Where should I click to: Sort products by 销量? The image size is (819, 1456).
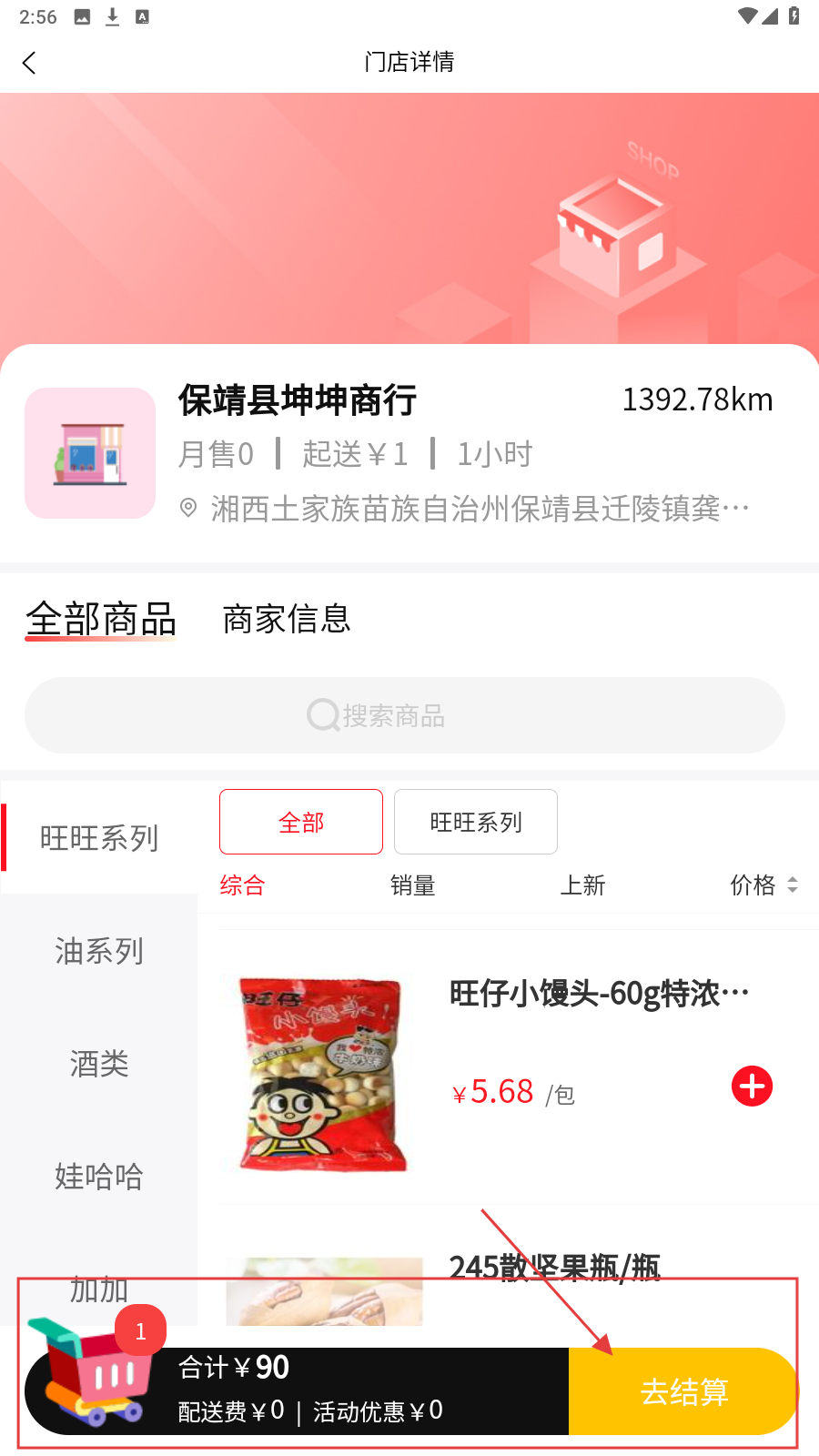(x=413, y=885)
